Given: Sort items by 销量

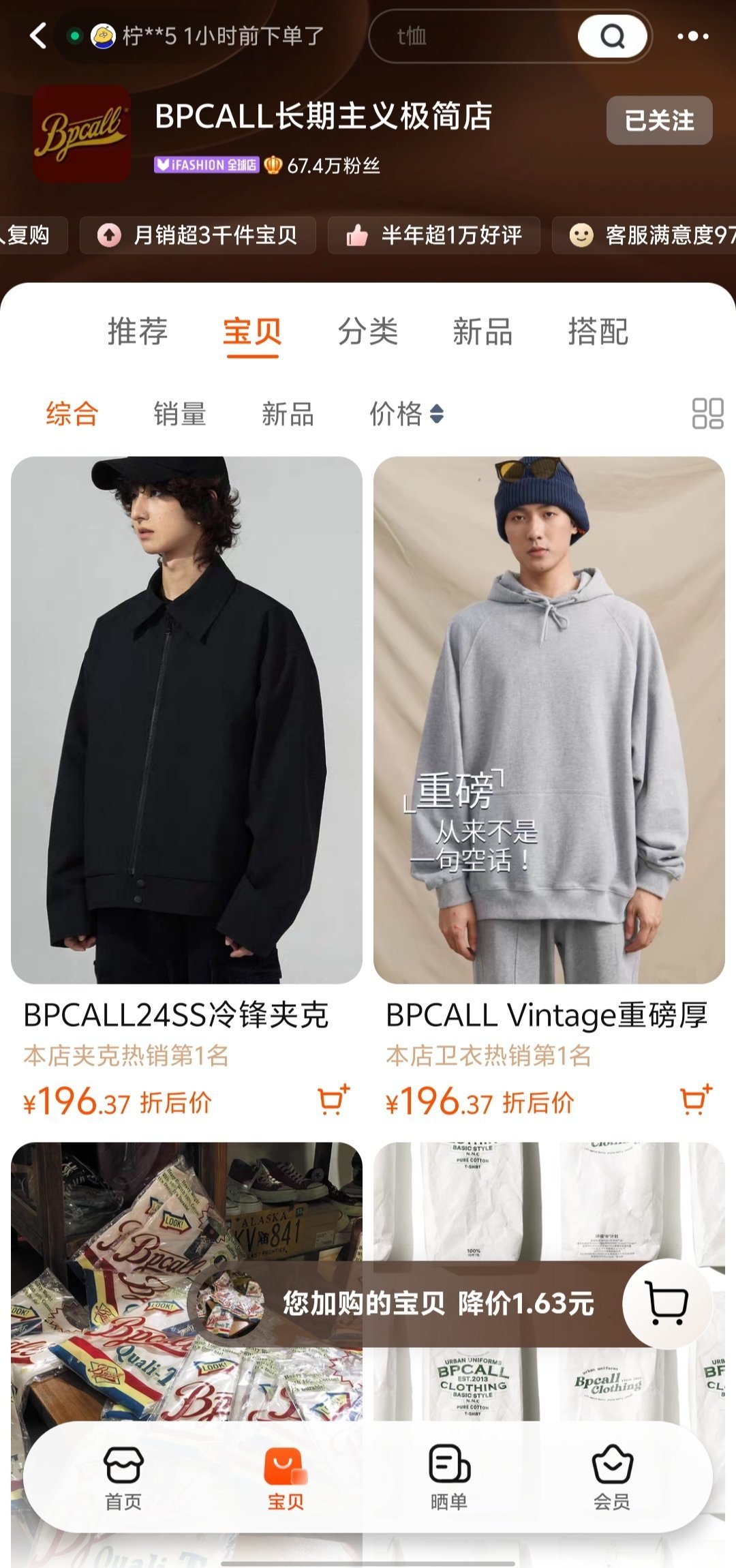Looking at the screenshot, I should (x=180, y=414).
